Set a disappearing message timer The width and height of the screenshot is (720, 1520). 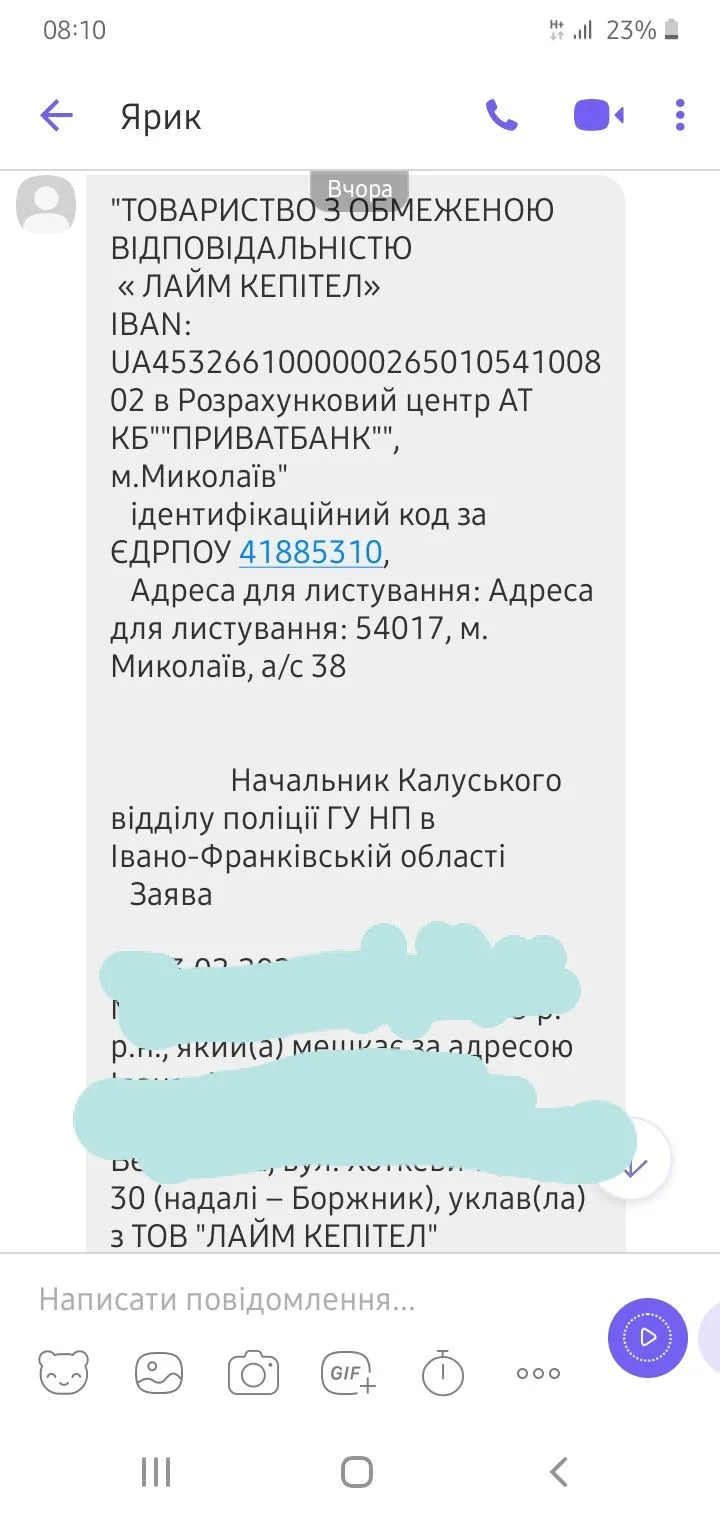point(442,1372)
